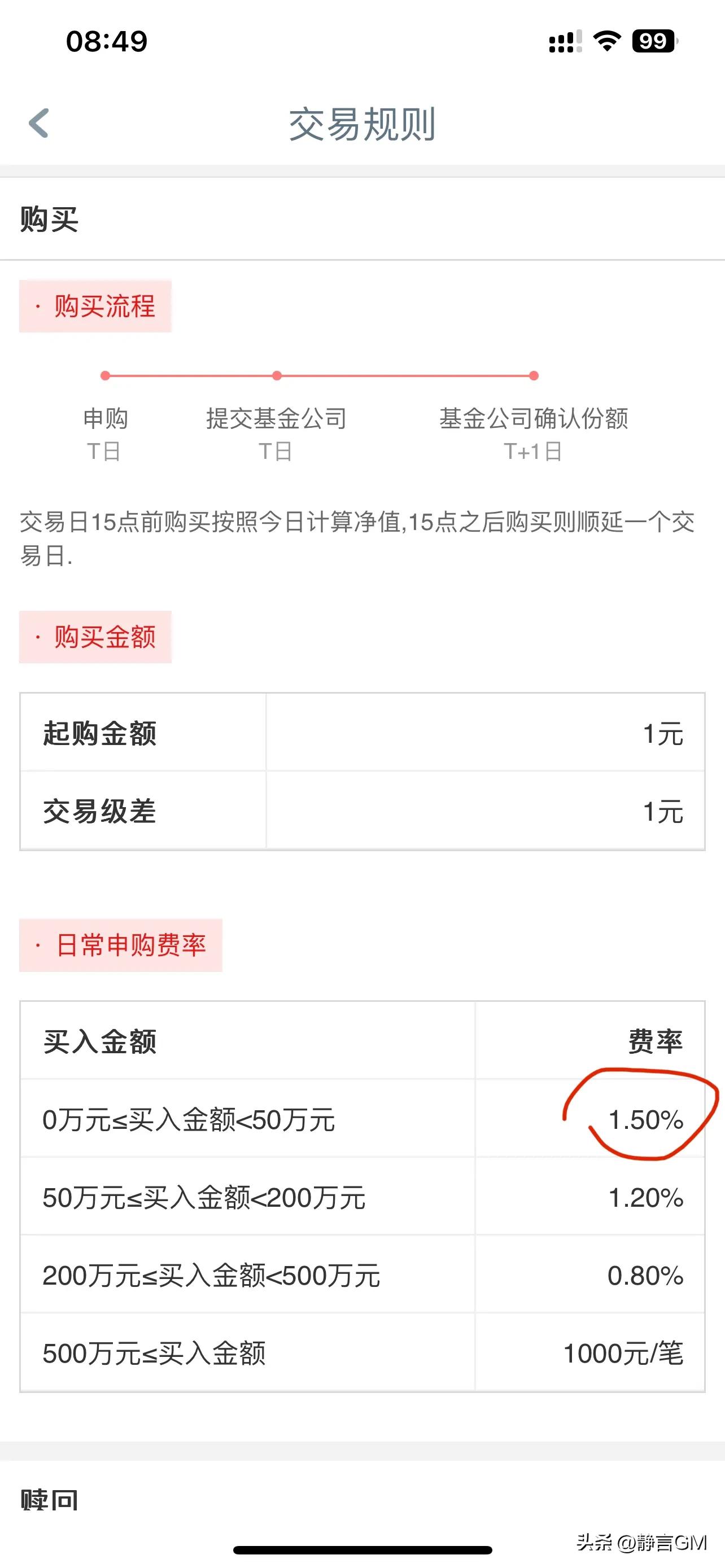The width and height of the screenshot is (725, 1568).
Task: Tap the battery 99 indicator
Action: [x=654, y=40]
